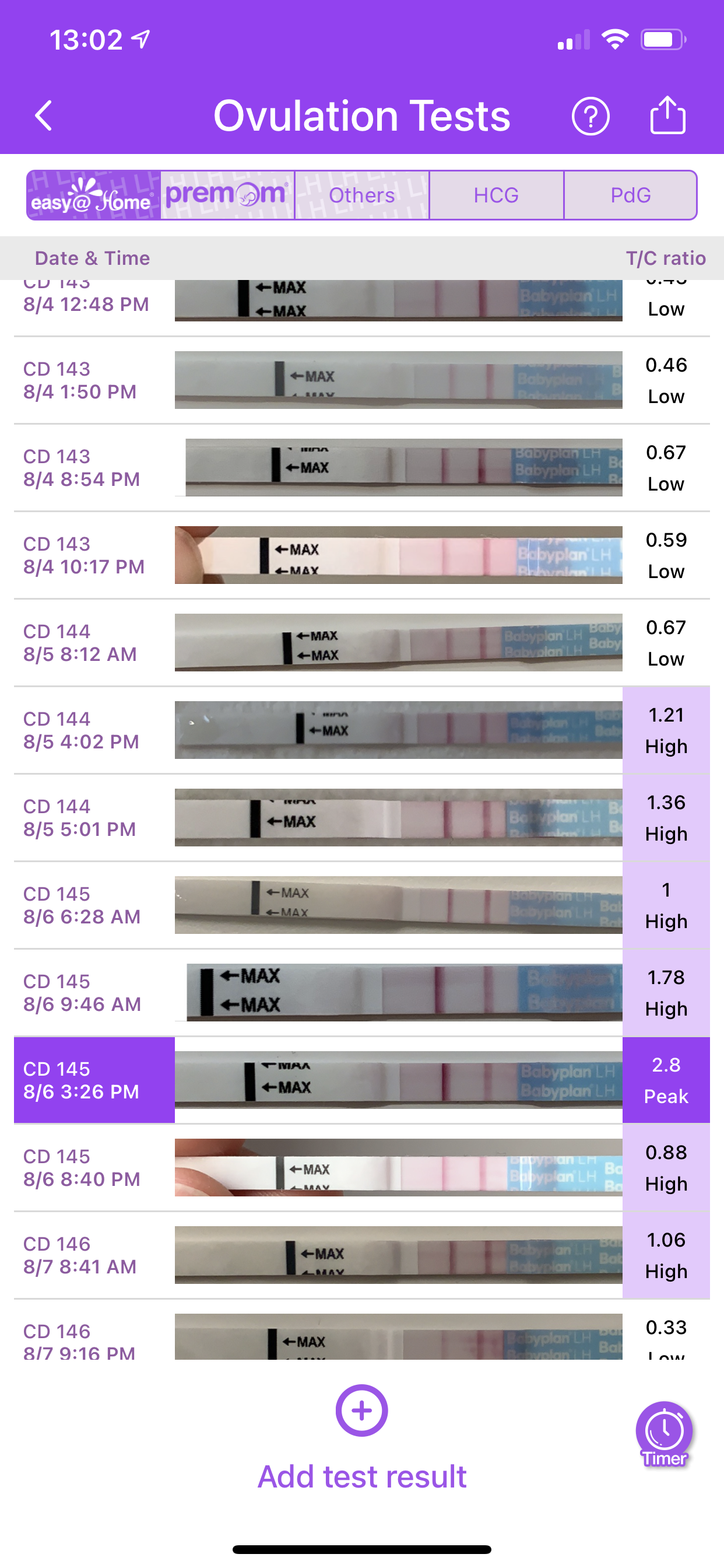View the 8/4 8:54 PM test entry

pyautogui.click(x=361, y=467)
